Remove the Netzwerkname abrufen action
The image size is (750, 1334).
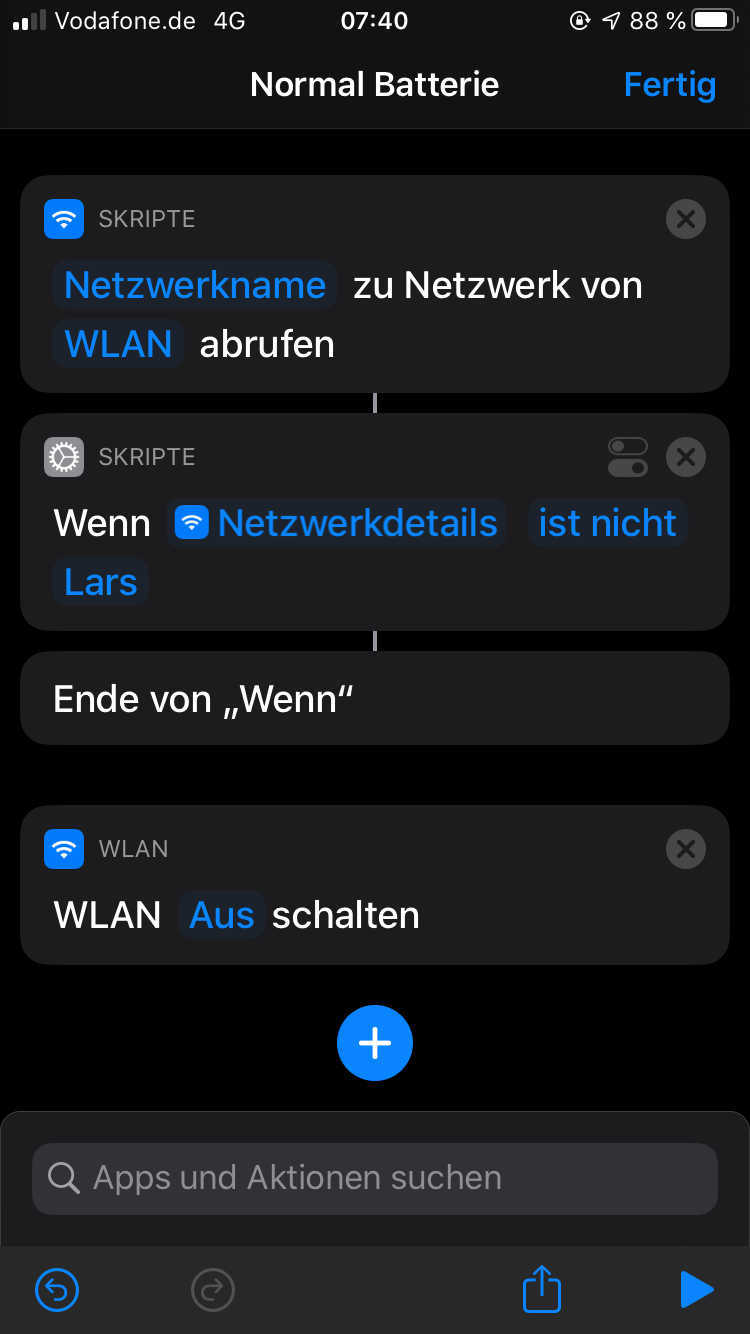pyautogui.click(x=686, y=219)
